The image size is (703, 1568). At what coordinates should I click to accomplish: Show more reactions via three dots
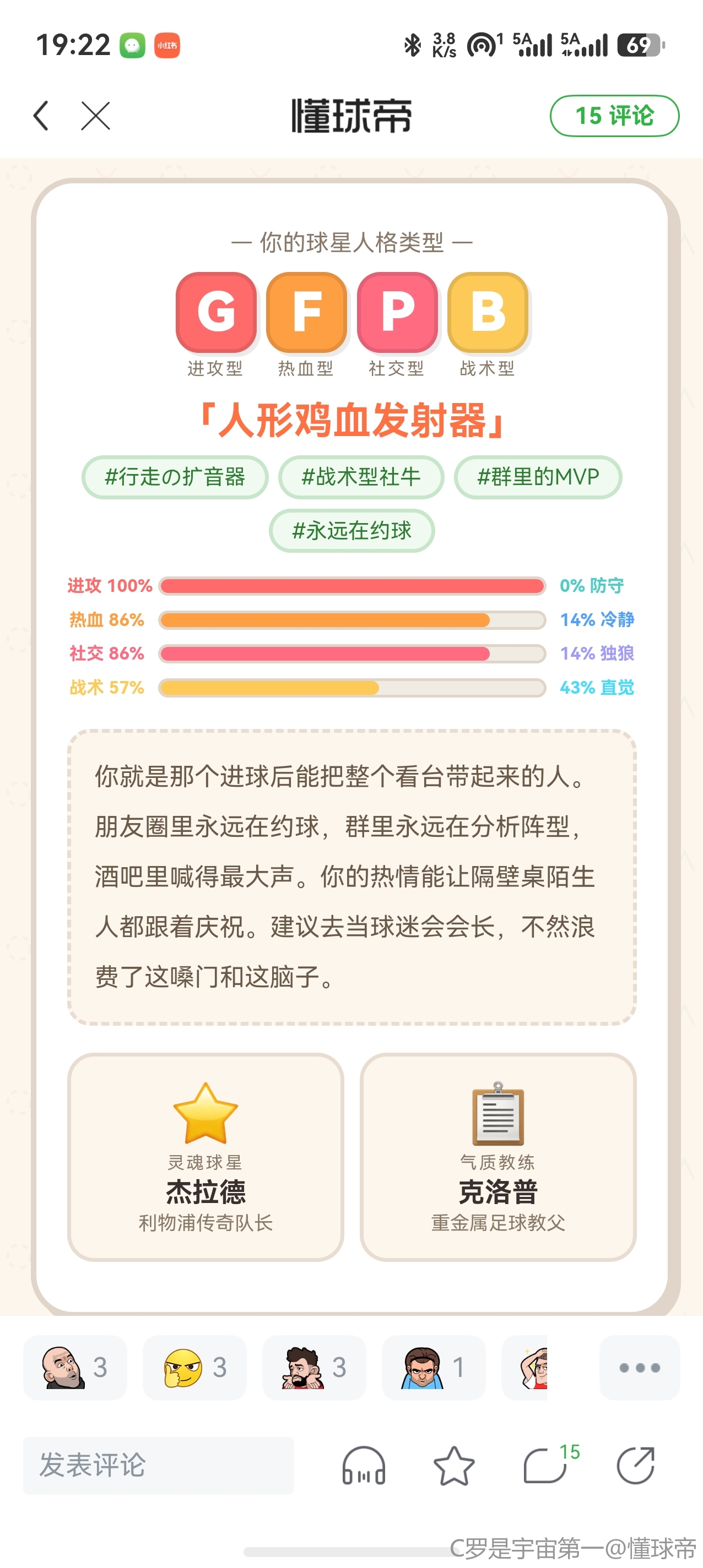tap(639, 1367)
